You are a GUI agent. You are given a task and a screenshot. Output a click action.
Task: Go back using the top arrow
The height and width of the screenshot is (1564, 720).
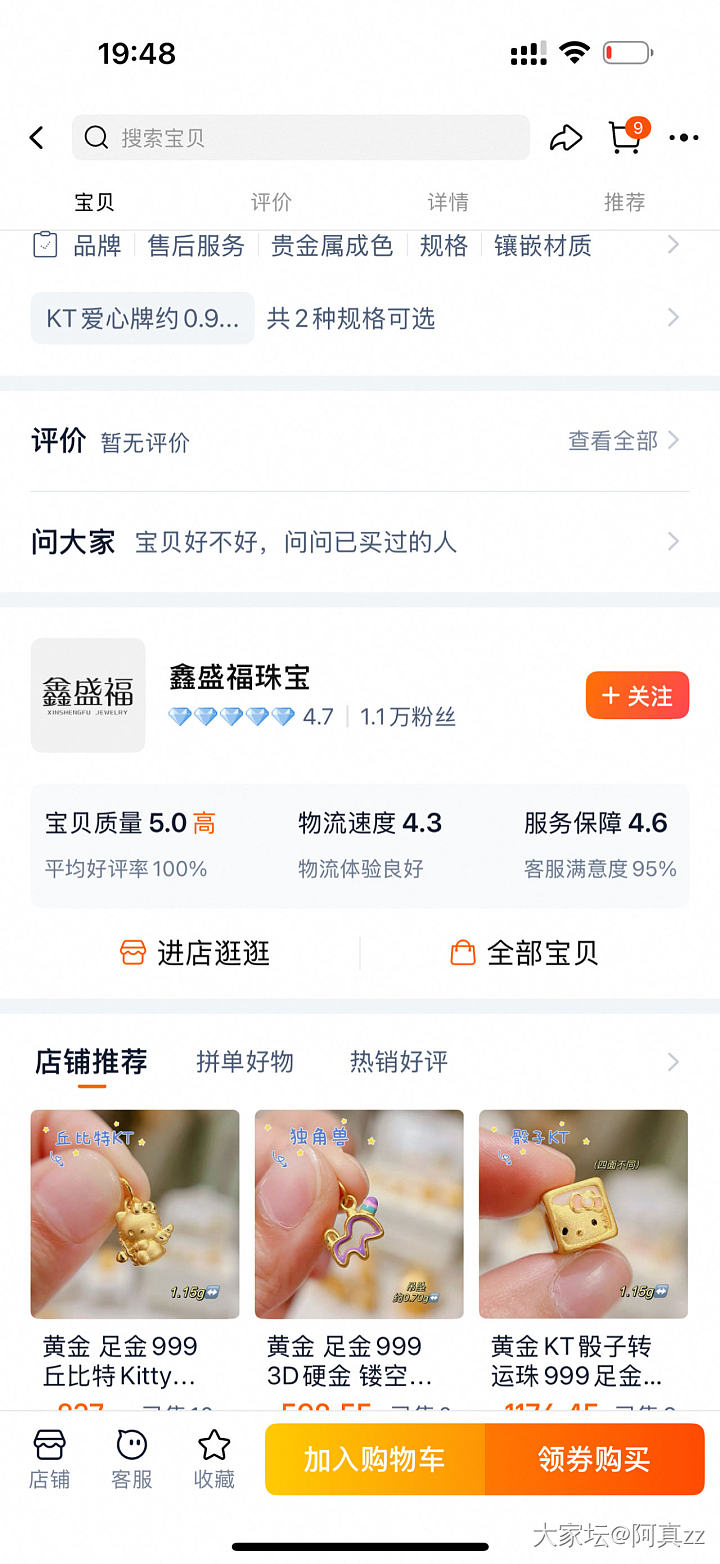(x=37, y=138)
